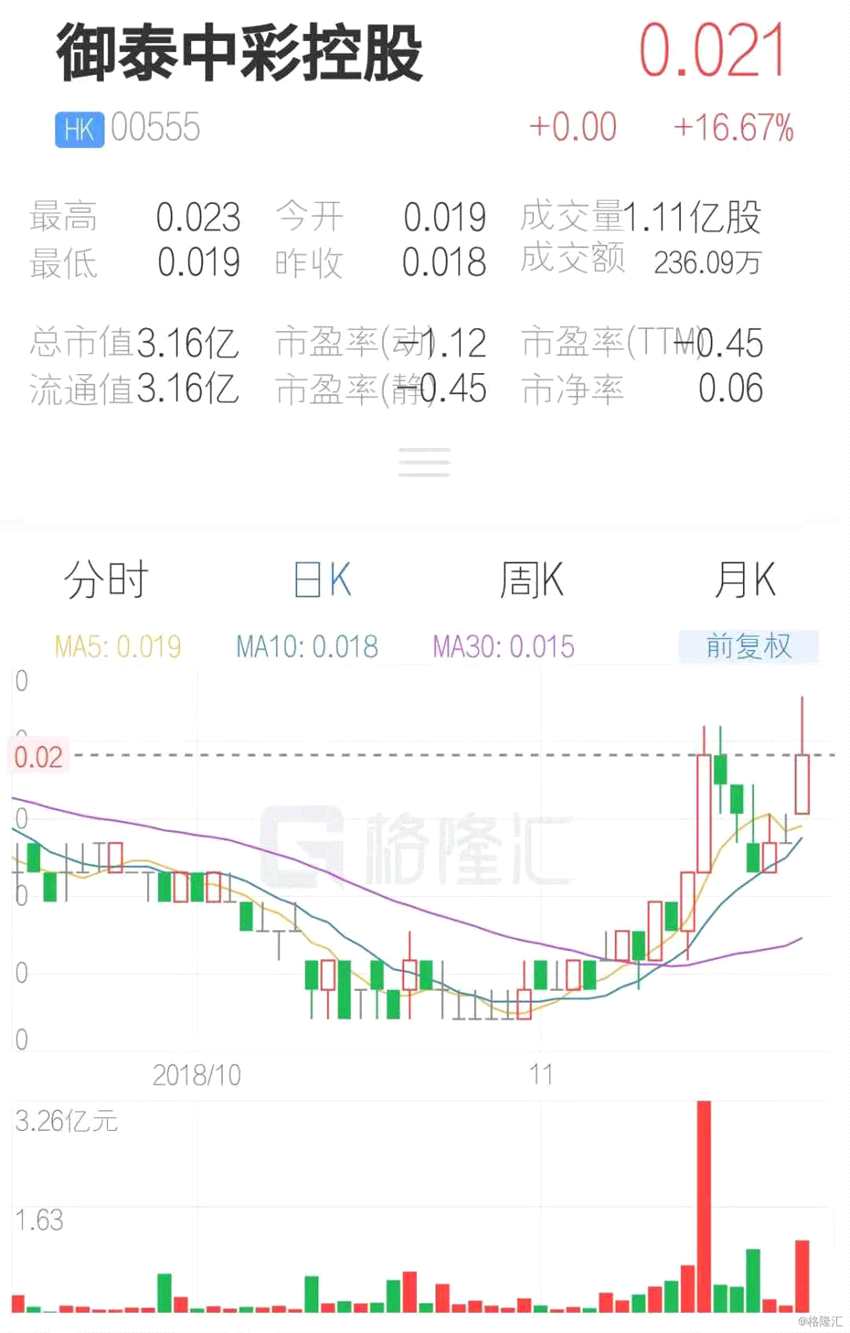Toggle the 前复权 price adjustment mode
This screenshot has width=850, height=1333.
[x=748, y=646]
